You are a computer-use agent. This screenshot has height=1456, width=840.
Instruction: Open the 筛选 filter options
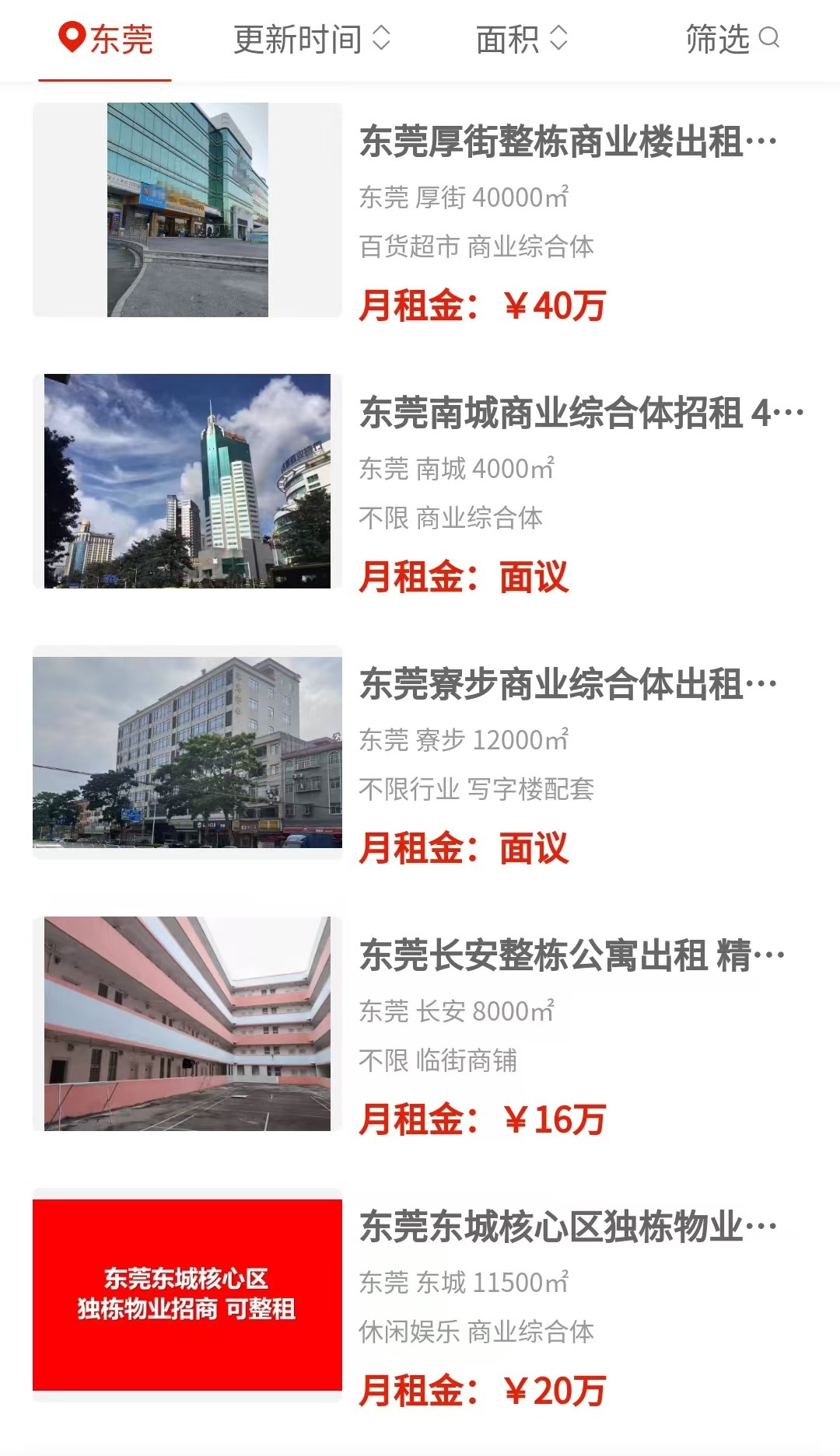point(732,39)
